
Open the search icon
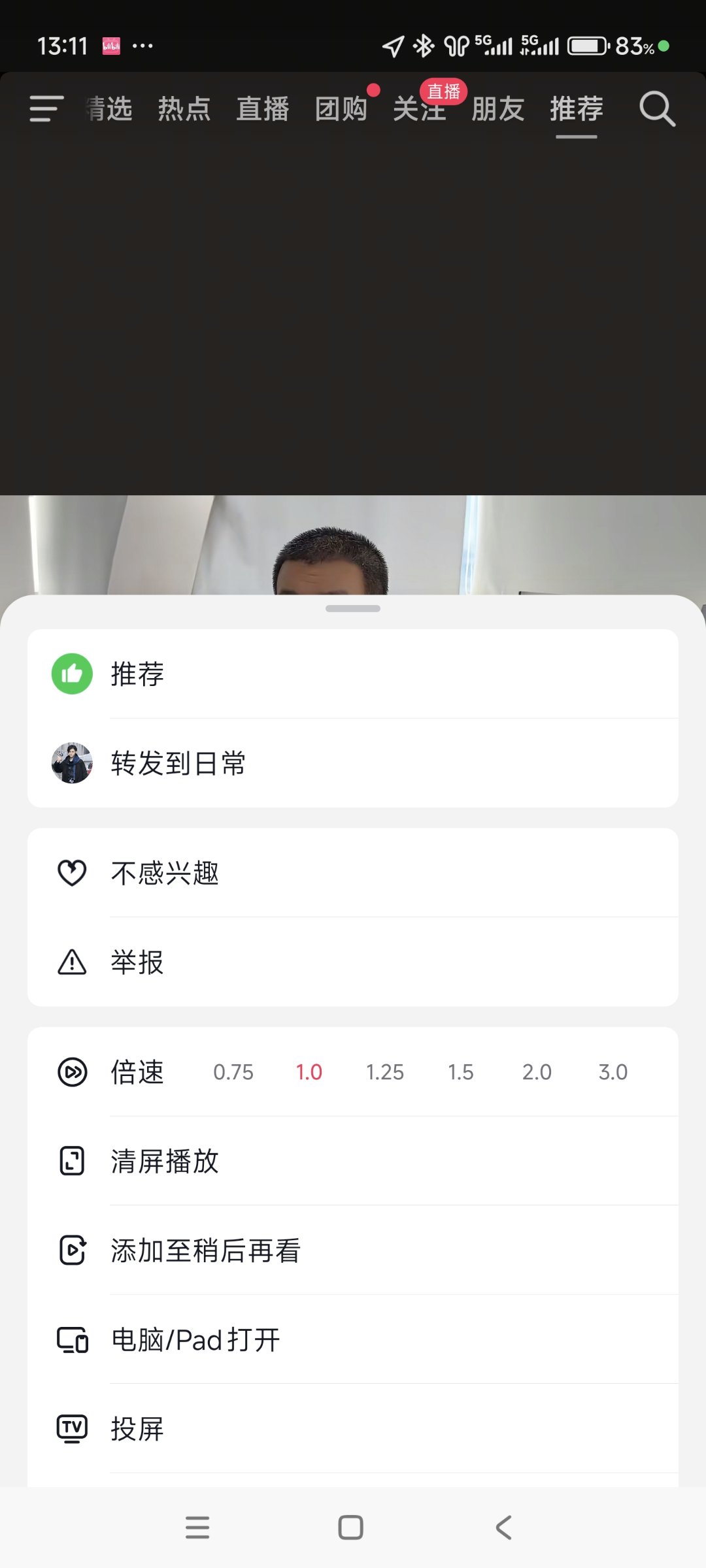coord(656,108)
